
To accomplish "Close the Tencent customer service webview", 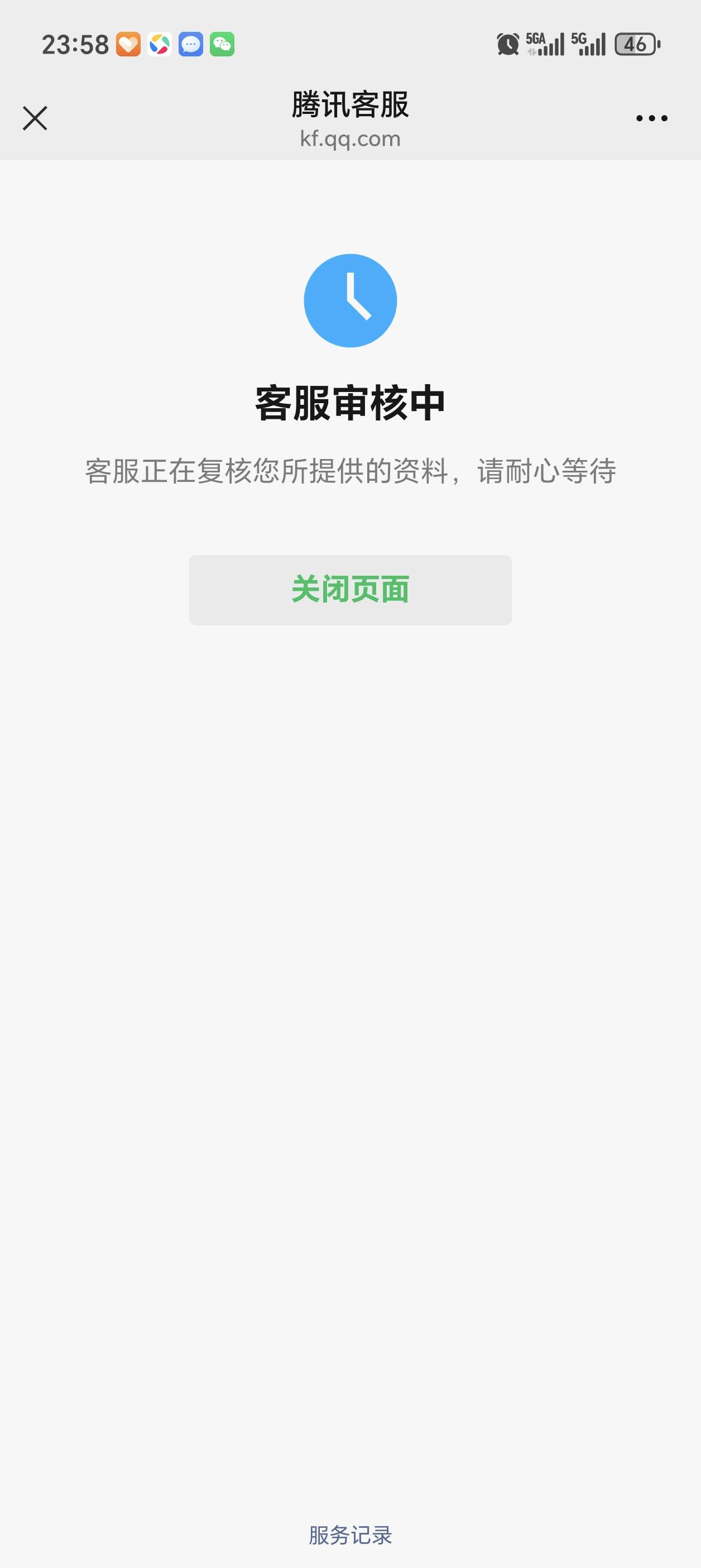I will point(35,118).
